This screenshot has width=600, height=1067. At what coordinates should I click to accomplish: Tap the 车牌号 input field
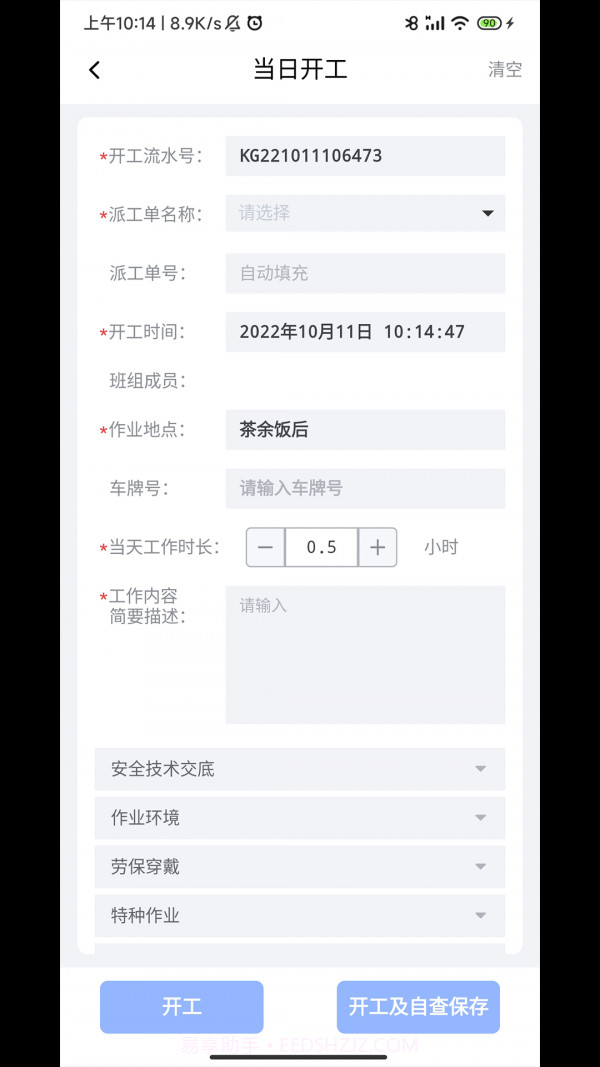[365, 488]
